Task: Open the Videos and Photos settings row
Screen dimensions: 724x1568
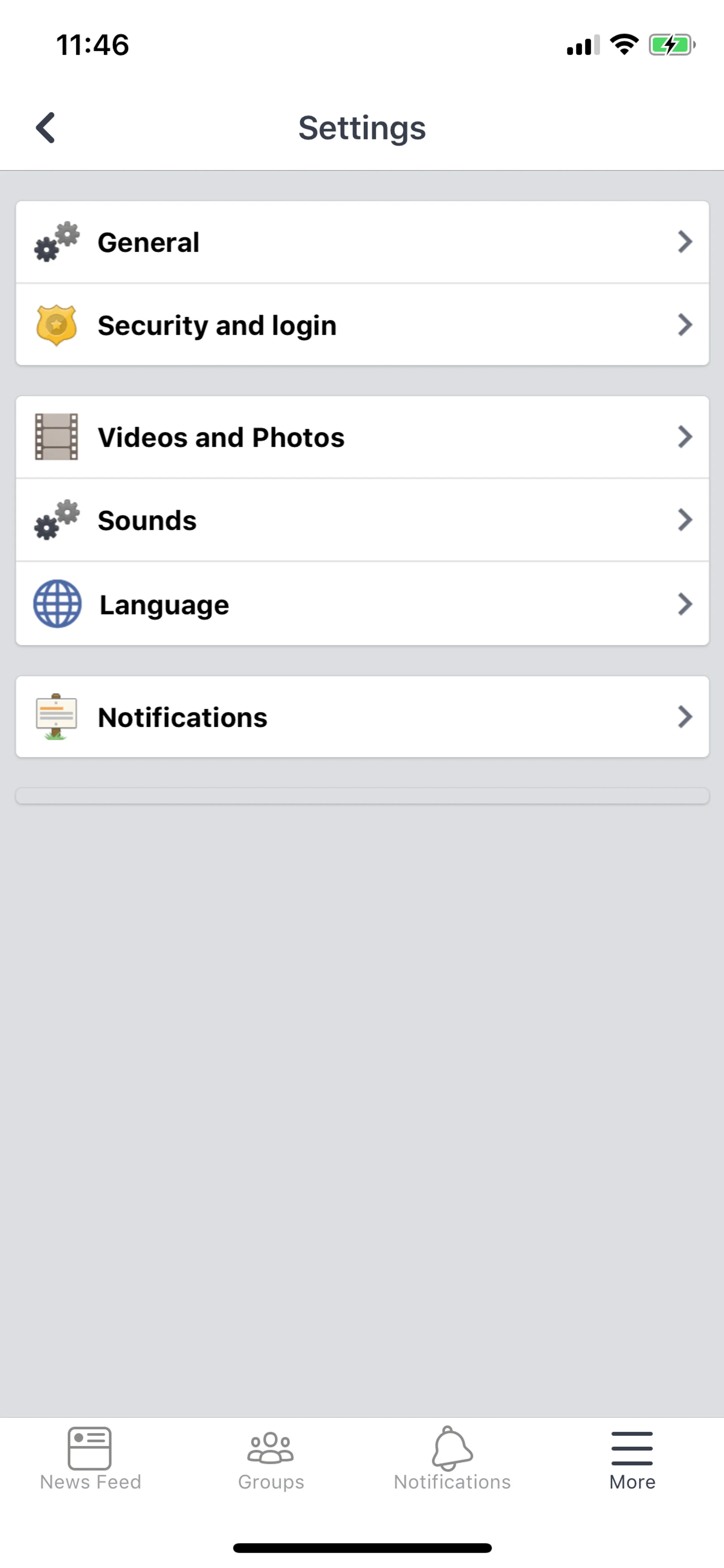Action: coord(362,436)
